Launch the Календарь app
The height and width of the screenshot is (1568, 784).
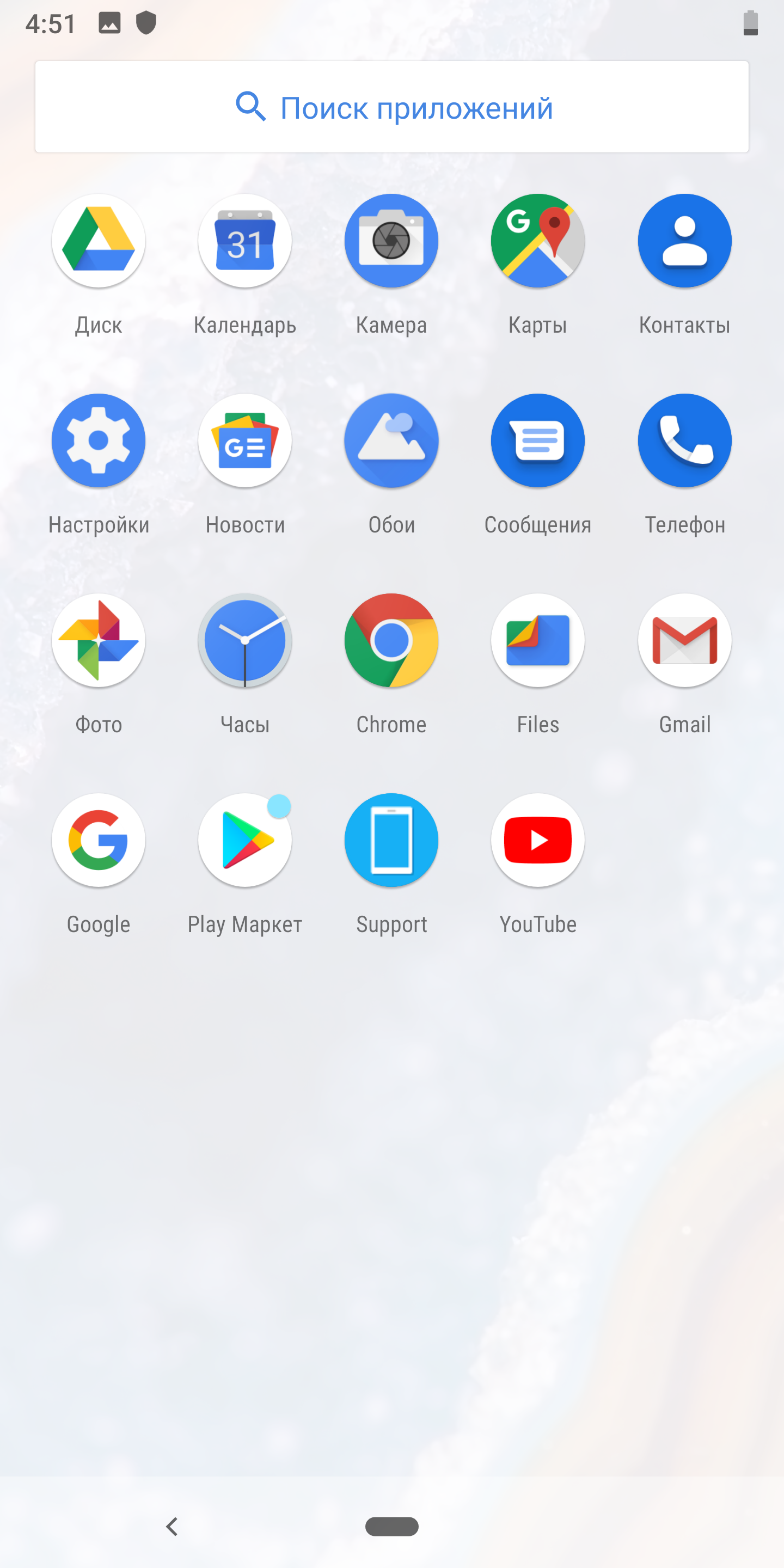244,241
